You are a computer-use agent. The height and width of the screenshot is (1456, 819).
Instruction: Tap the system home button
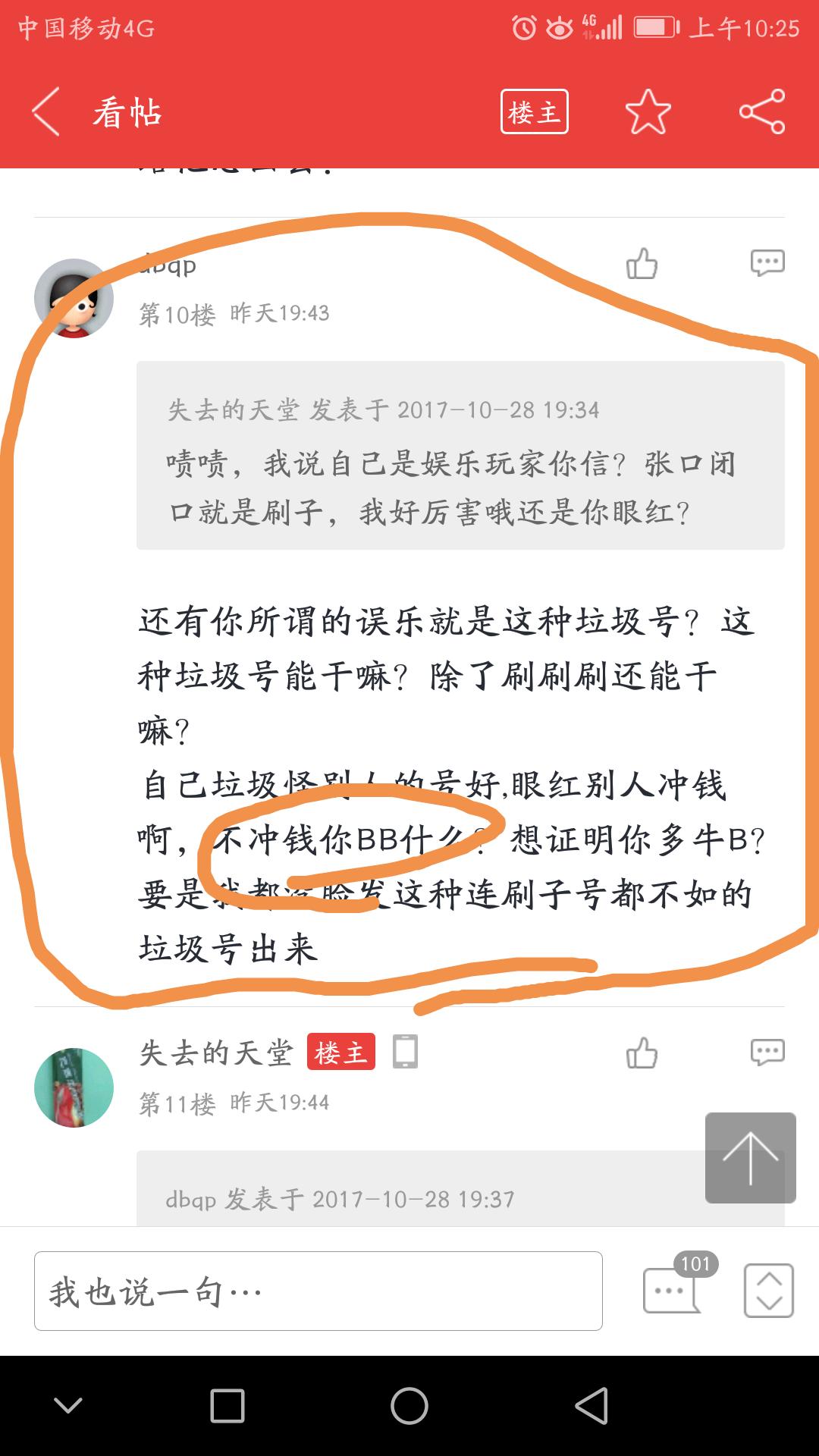pyautogui.click(x=409, y=1406)
